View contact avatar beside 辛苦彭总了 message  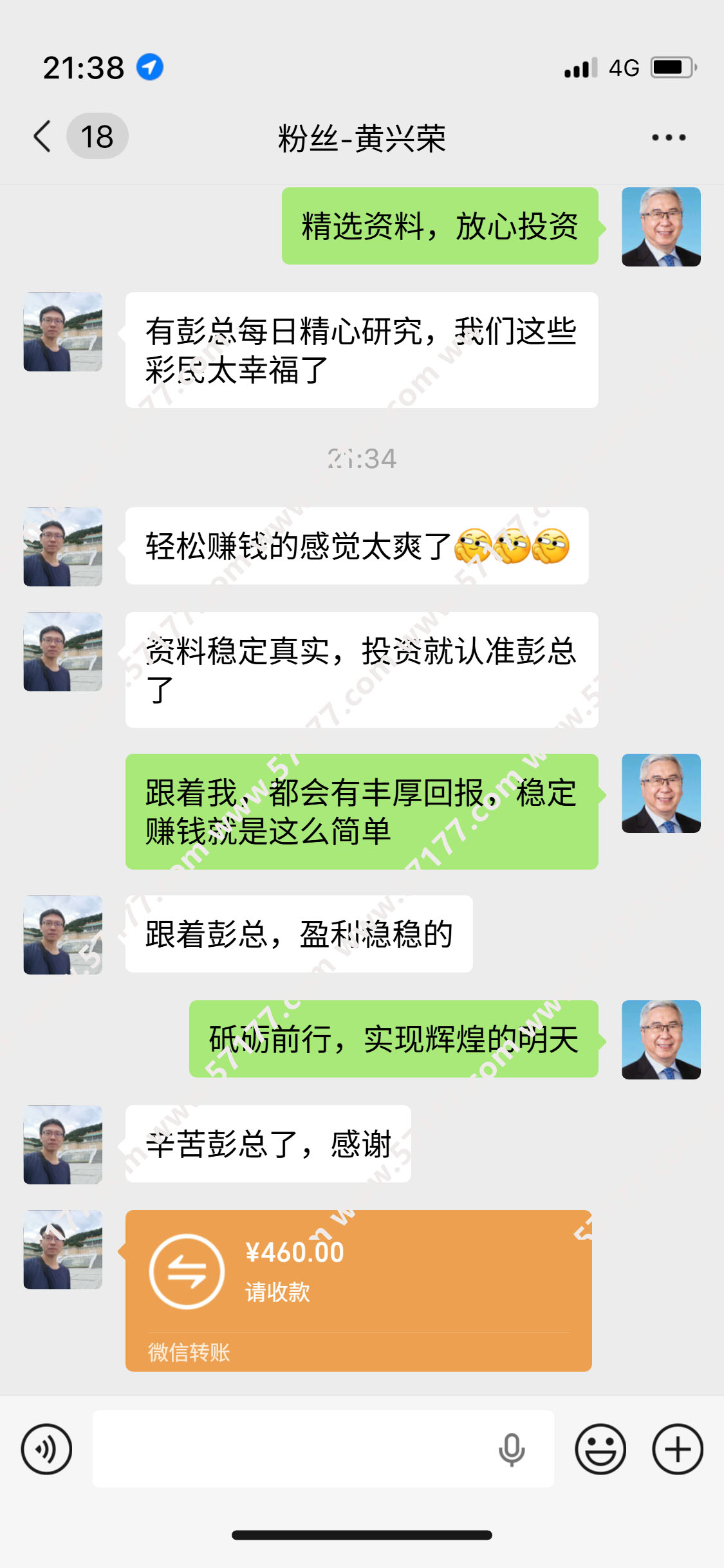[x=63, y=1144]
